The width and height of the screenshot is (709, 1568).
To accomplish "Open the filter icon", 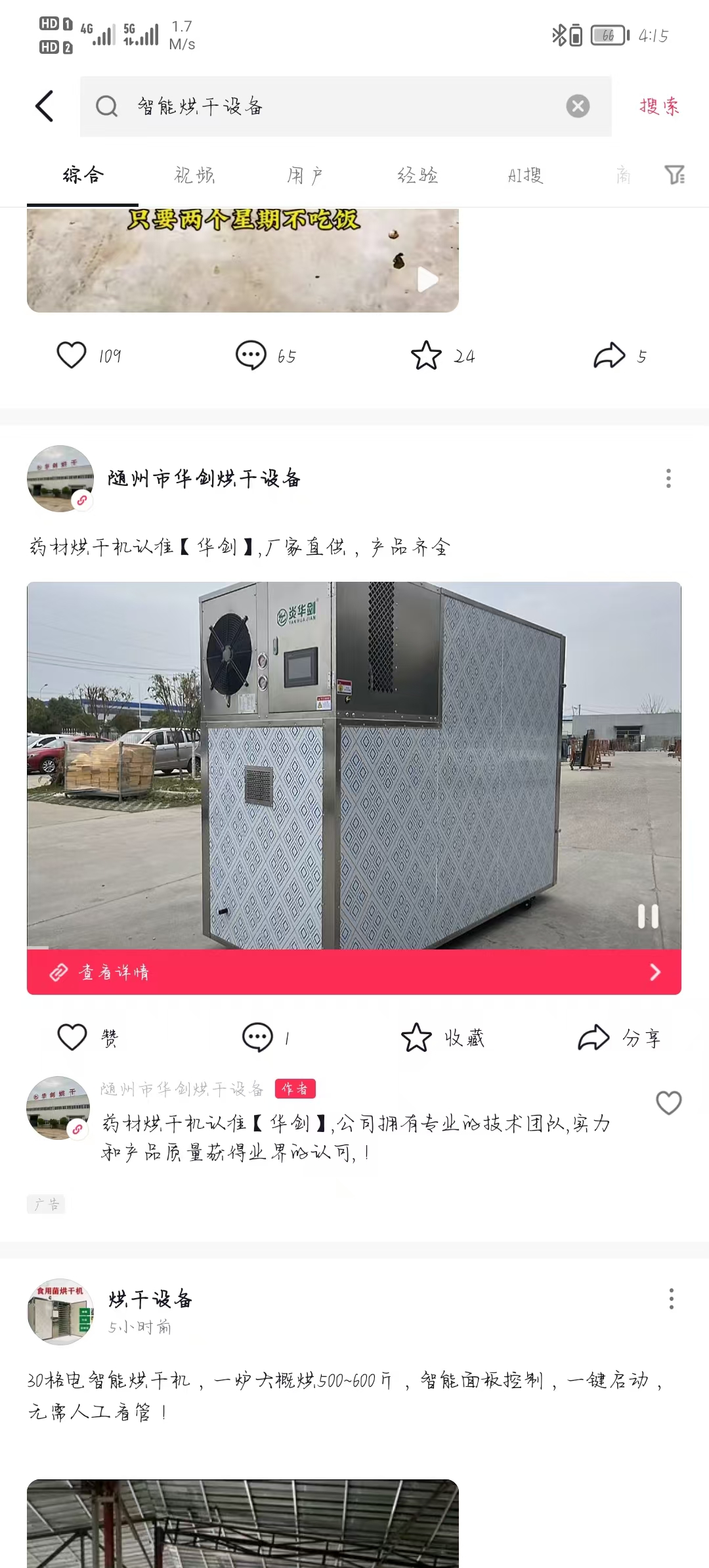I will (674, 175).
